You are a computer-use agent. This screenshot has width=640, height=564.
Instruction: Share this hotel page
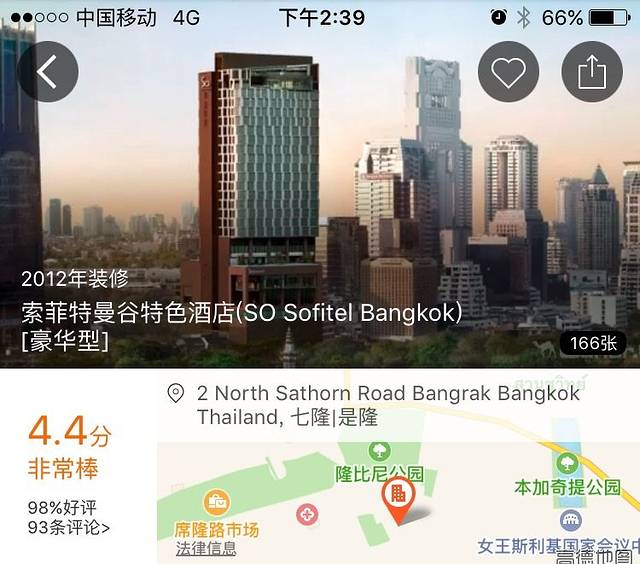point(592,72)
